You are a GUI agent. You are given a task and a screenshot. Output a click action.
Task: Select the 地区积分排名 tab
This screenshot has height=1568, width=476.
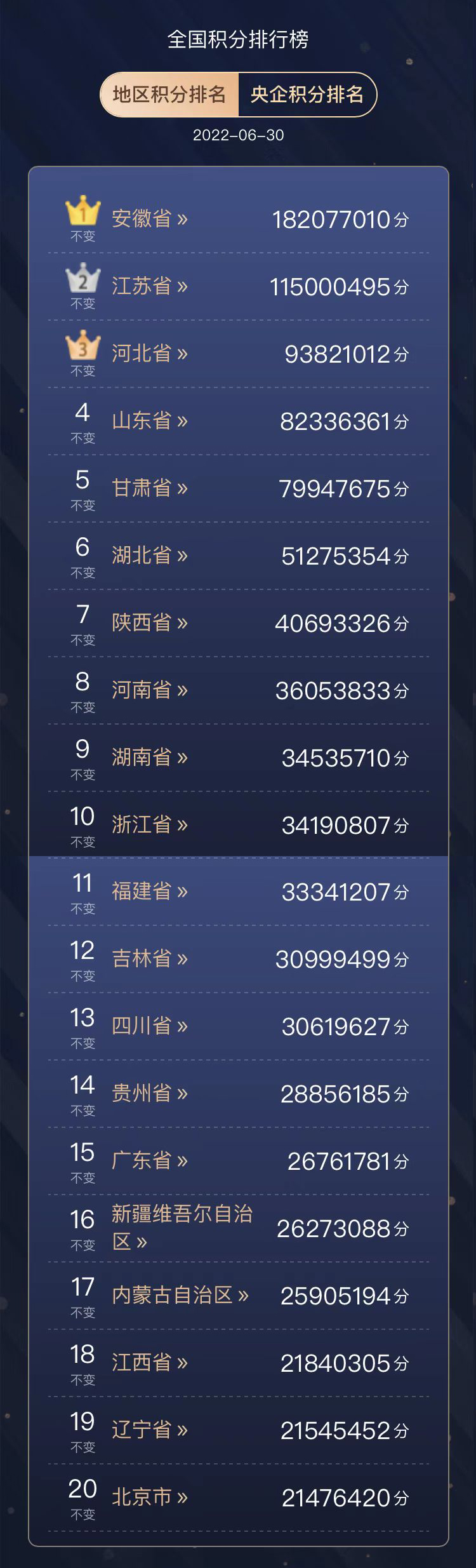pyautogui.click(x=169, y=95)
